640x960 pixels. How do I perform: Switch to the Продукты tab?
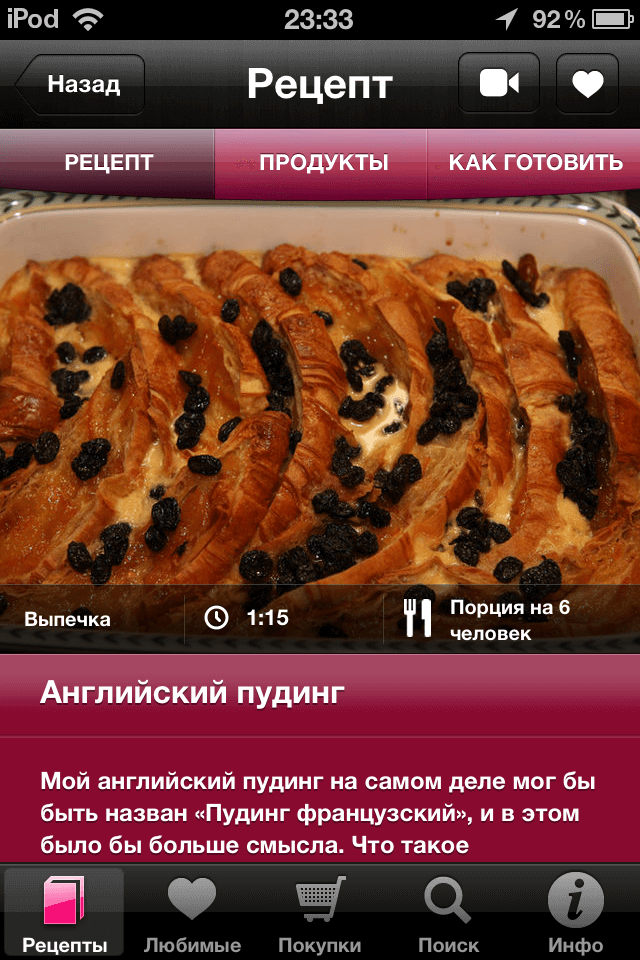(323, 163)
